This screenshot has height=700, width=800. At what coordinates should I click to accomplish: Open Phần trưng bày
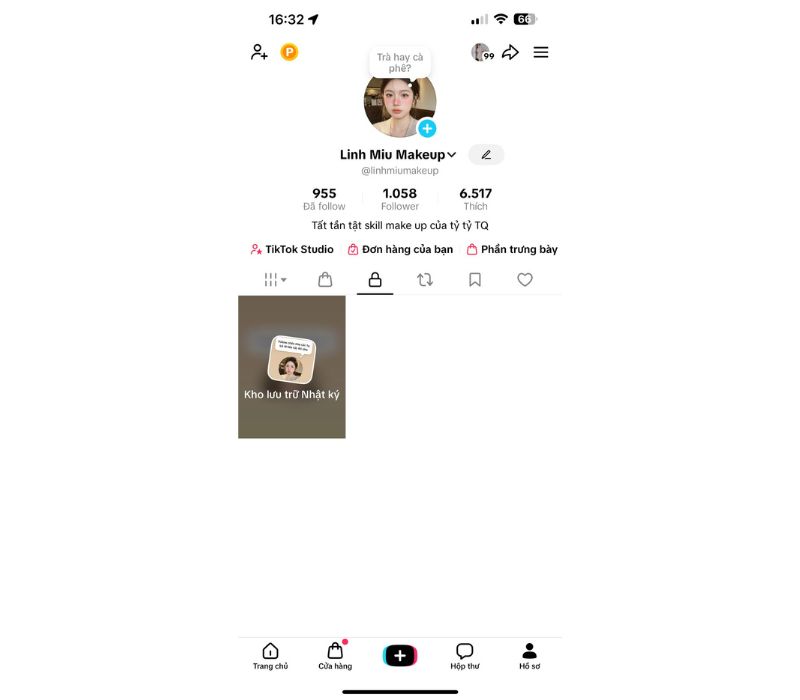pyautogui.click(x=512, y=249)
